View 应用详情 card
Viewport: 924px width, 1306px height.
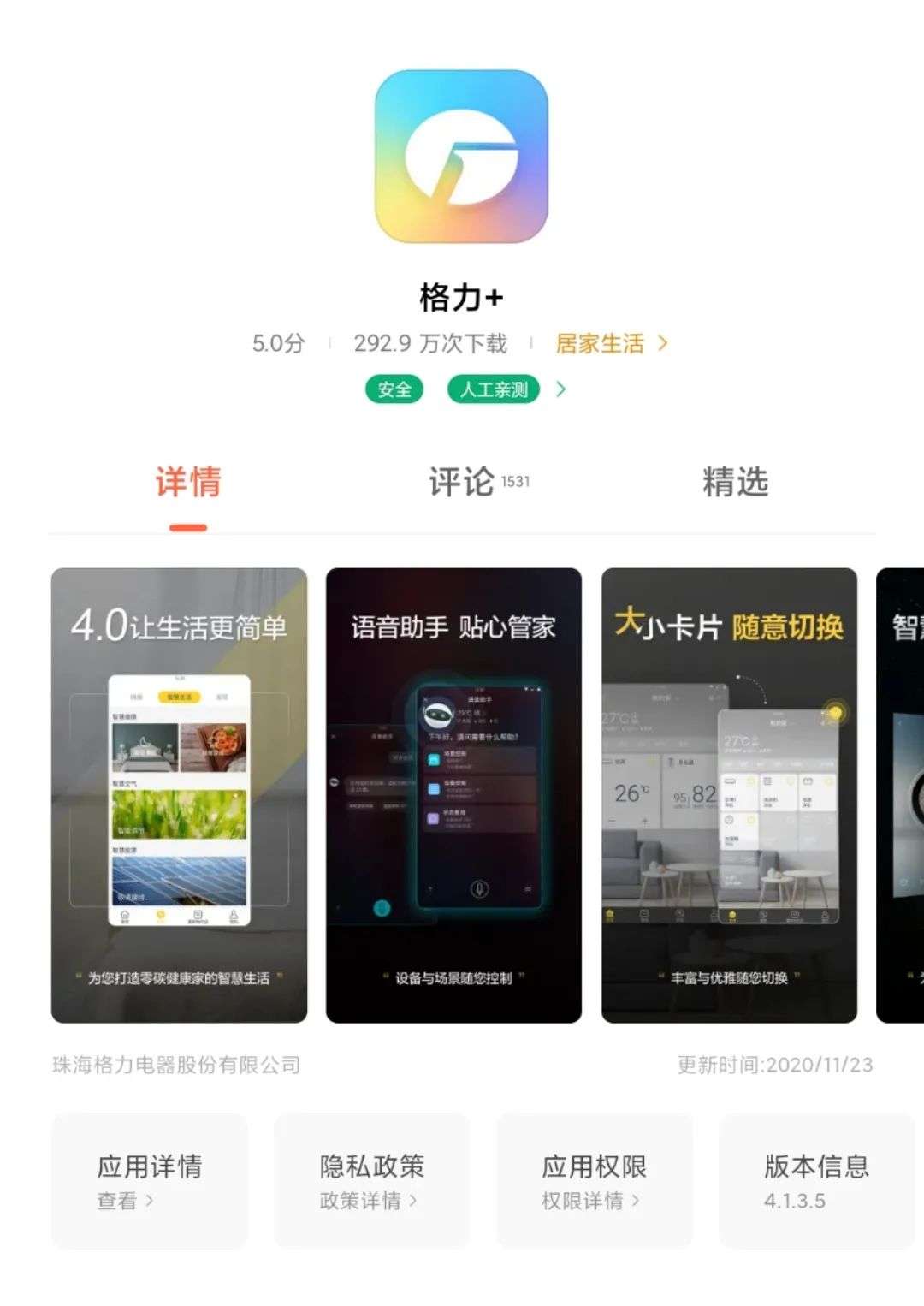click(150, 1181)
